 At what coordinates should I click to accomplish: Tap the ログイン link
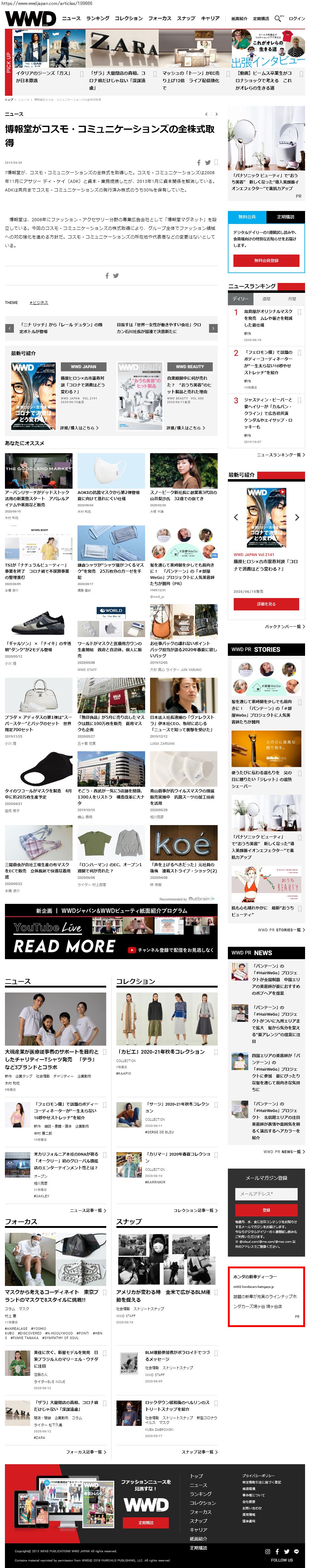[297, 19]
